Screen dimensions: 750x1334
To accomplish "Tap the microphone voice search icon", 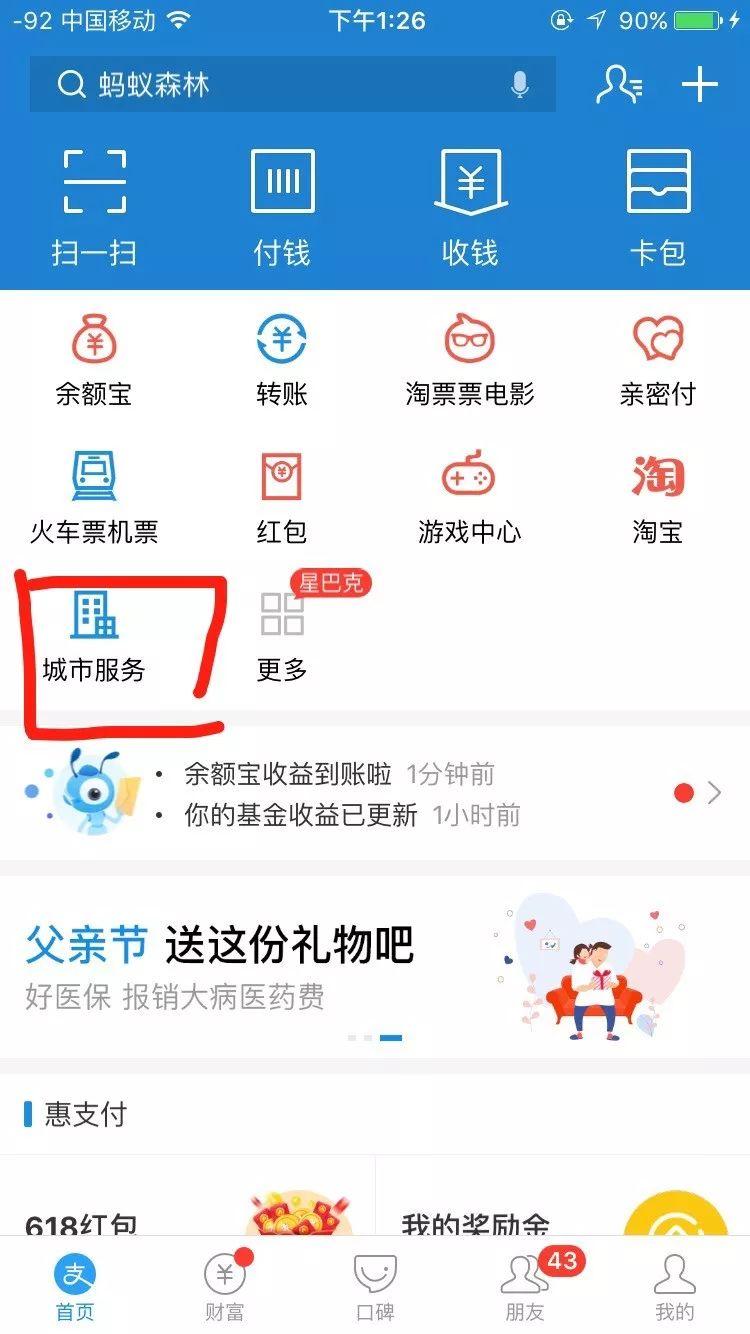I will pyautogui.click(x=519, y=85).
